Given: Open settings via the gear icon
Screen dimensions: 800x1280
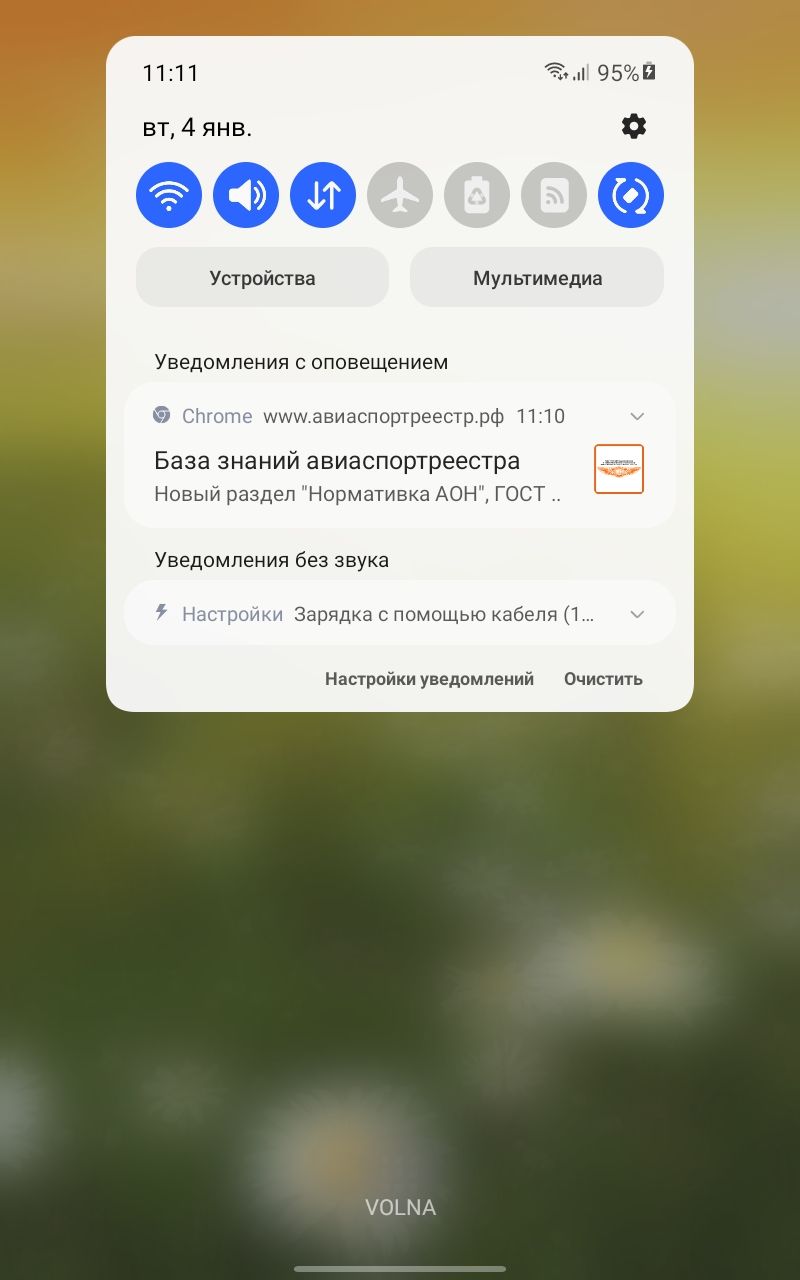Looking at the screenshot, I should click(x=634, y=126).
